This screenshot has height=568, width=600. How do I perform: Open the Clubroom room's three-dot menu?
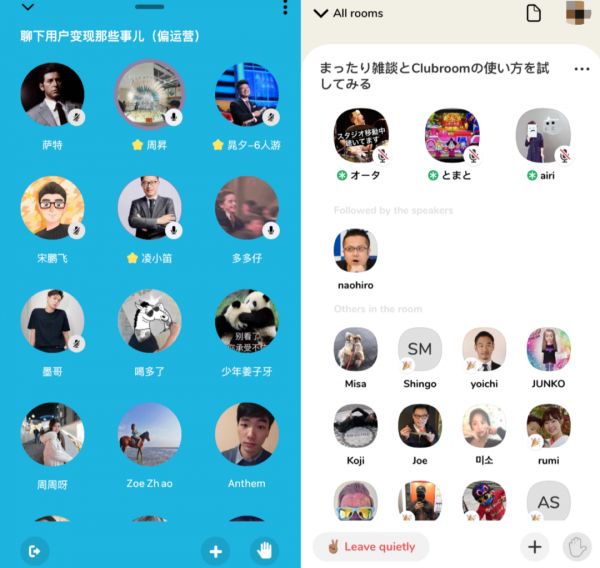581,69
